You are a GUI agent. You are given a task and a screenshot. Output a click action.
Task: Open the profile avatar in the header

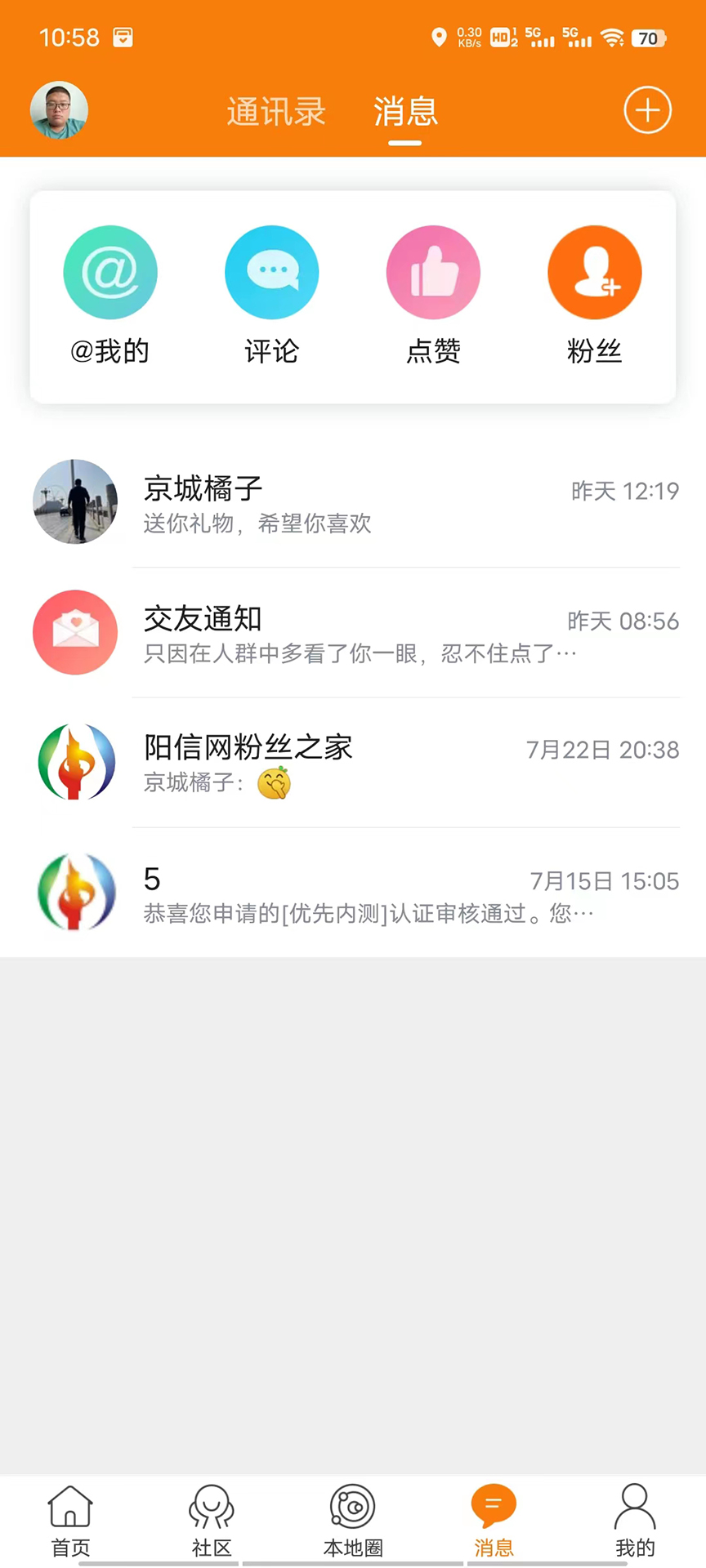[x=59, y=110]
